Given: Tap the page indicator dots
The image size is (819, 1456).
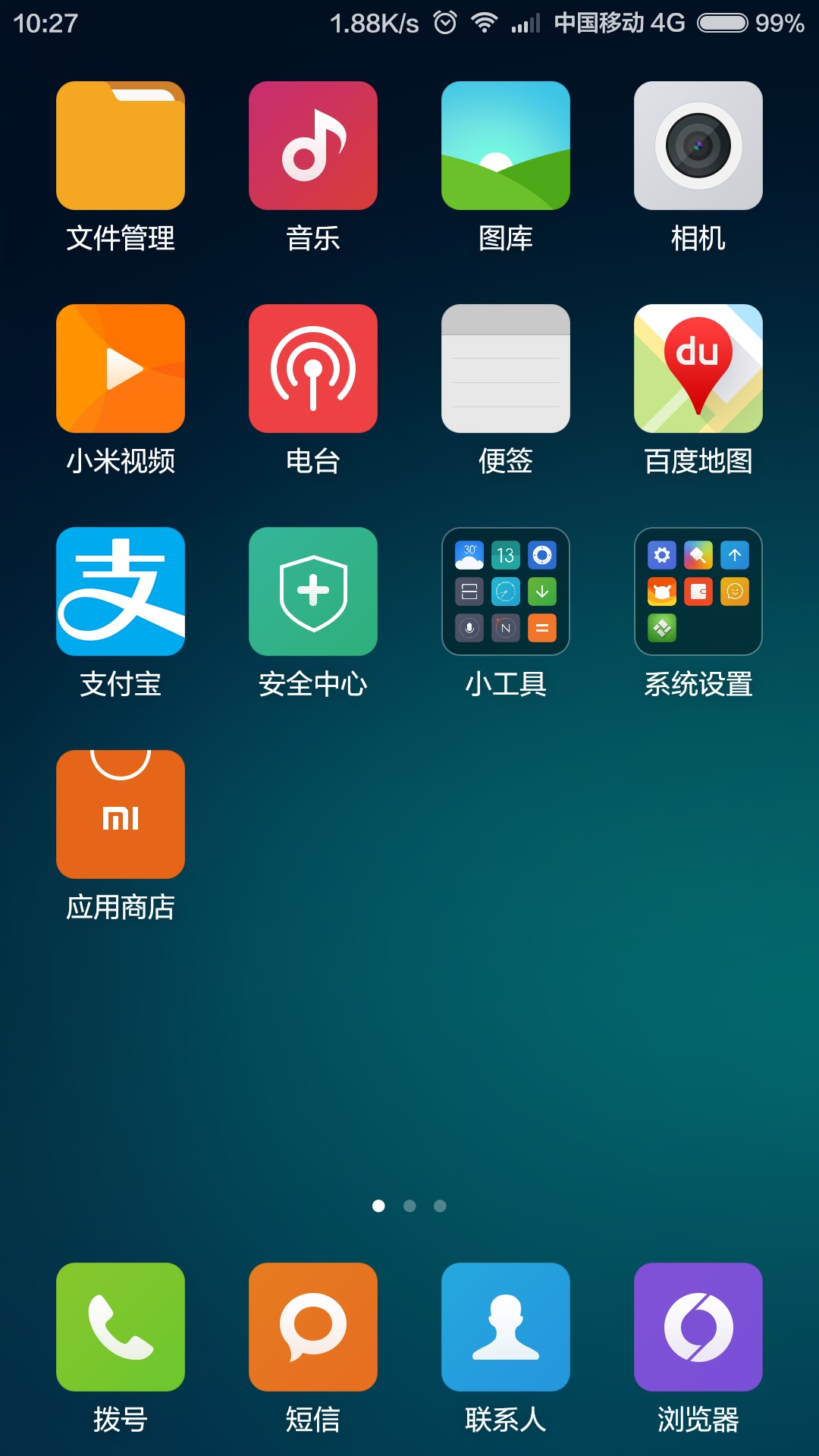Looking at the screenshot, I should click(x=409, y=1206).
